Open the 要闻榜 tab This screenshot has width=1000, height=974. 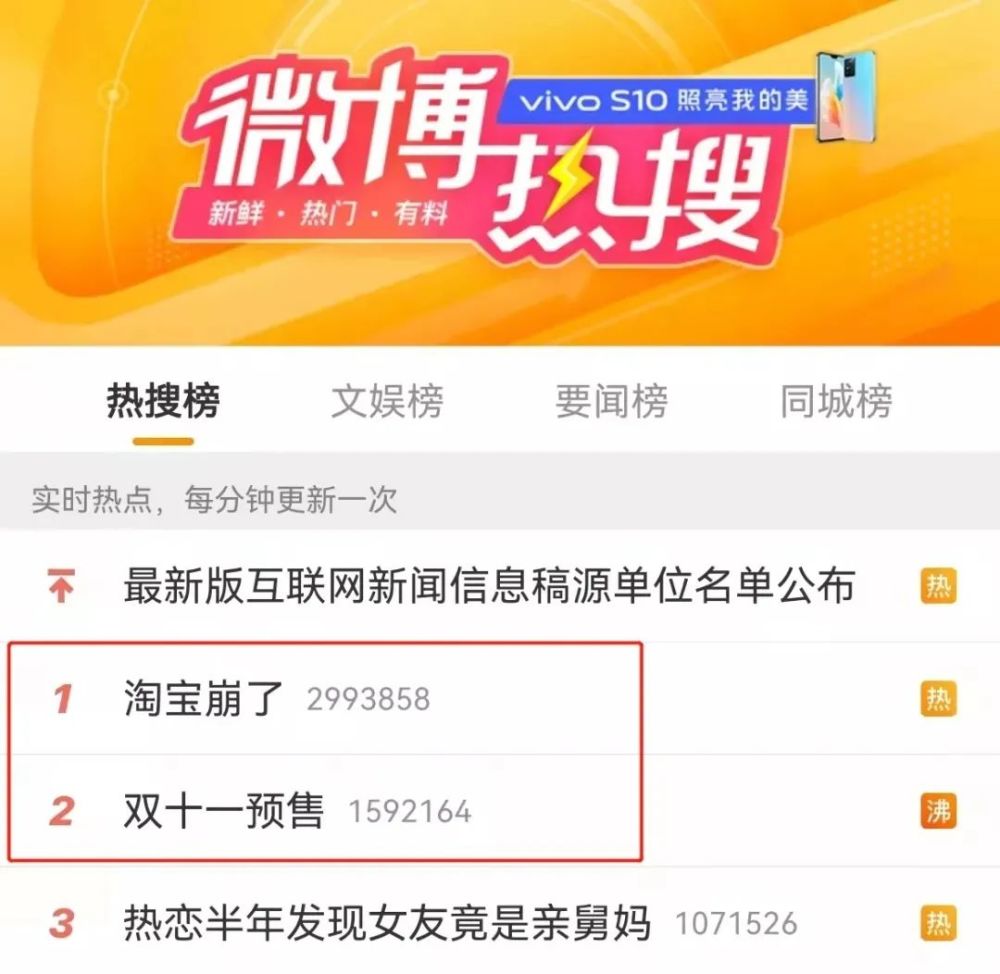coord(611,402)
